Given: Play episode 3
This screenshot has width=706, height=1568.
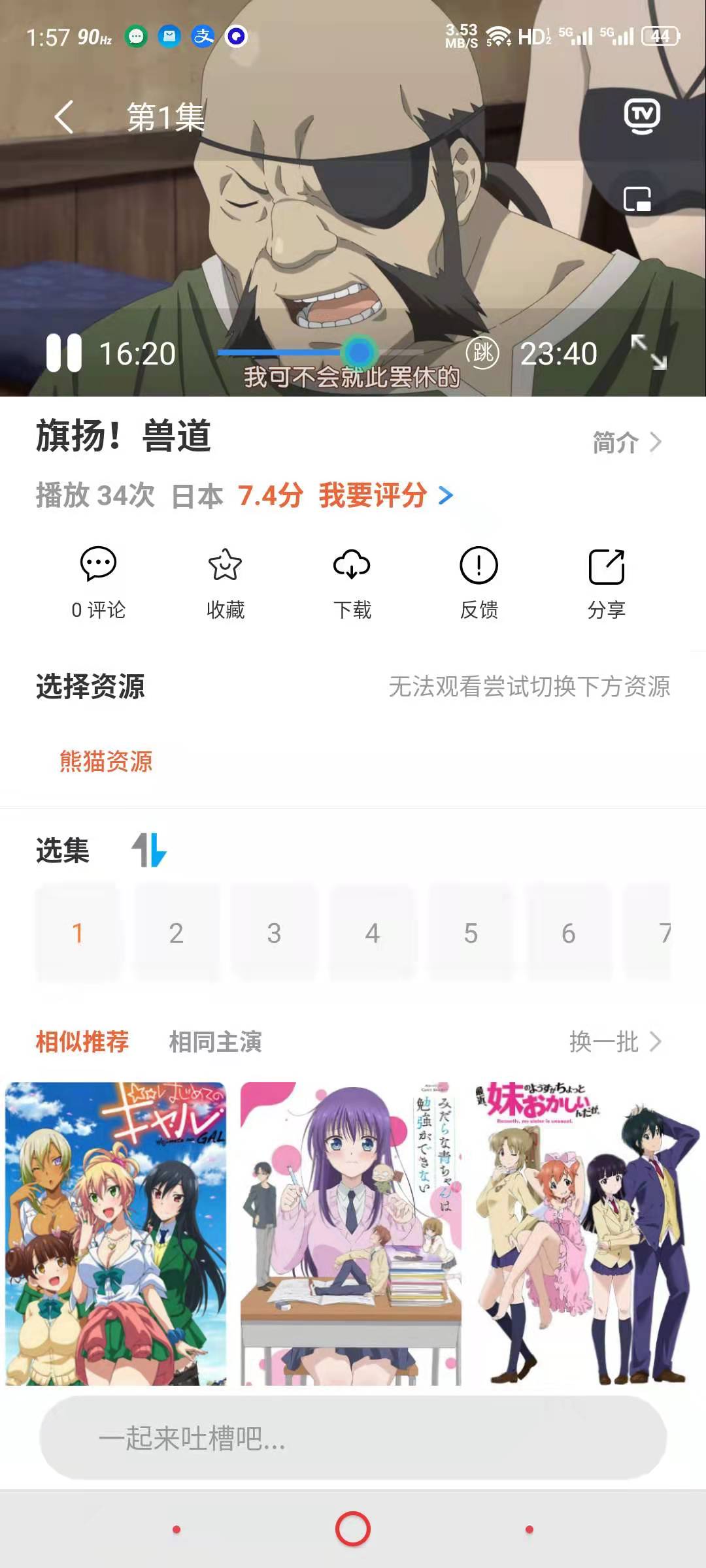Looking at the screenshot, I should coord(274,933).
